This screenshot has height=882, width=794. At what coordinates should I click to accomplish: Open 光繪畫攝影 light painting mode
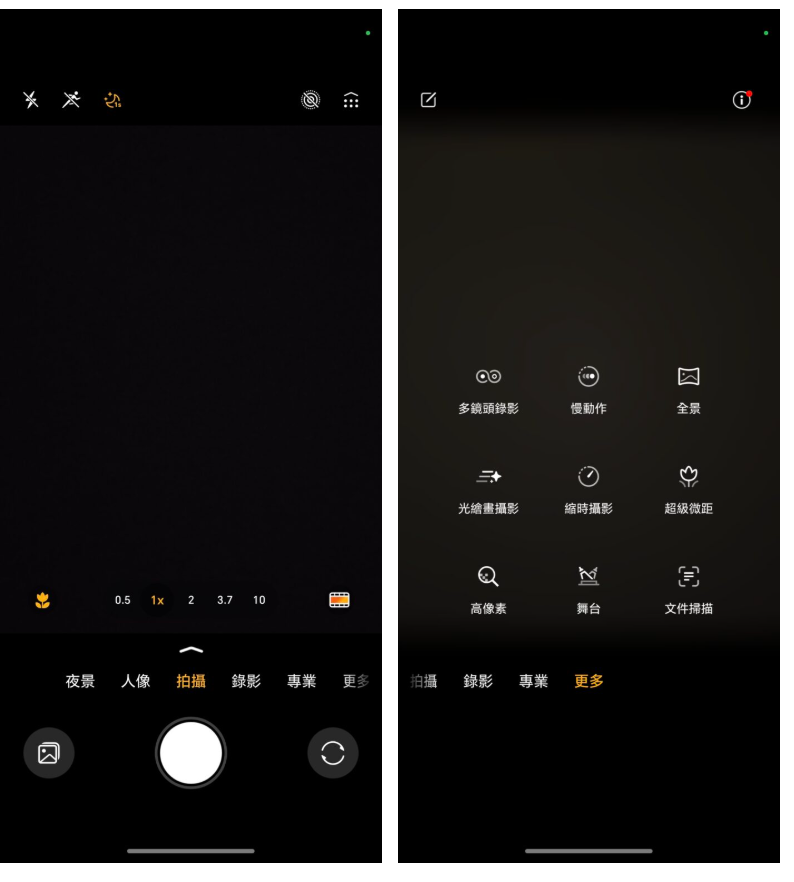click(488, 488)
